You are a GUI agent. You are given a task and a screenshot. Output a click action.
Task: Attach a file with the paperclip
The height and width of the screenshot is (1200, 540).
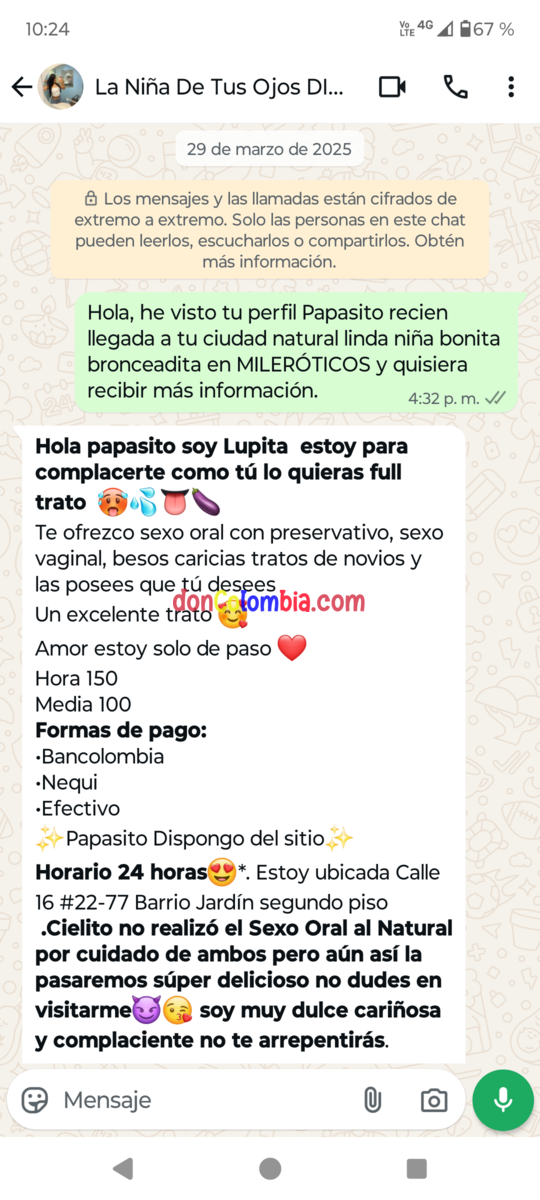[x=372, y=1101]
